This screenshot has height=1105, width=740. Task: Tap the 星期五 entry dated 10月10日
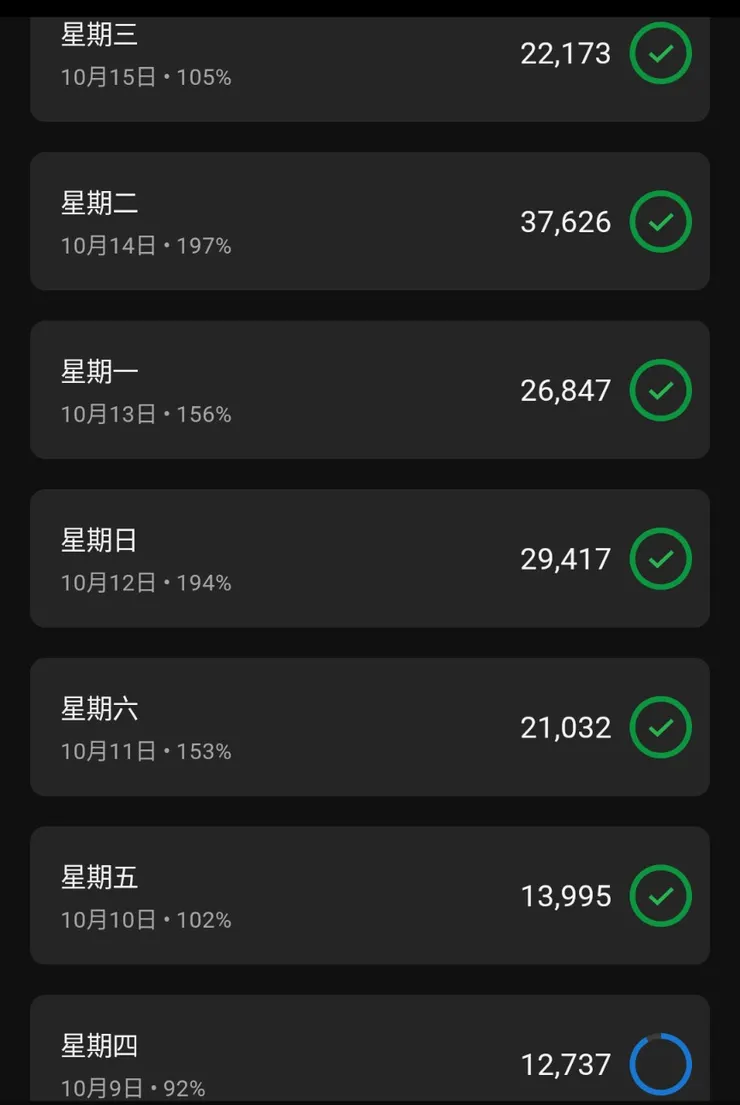(x=370, y=896)
